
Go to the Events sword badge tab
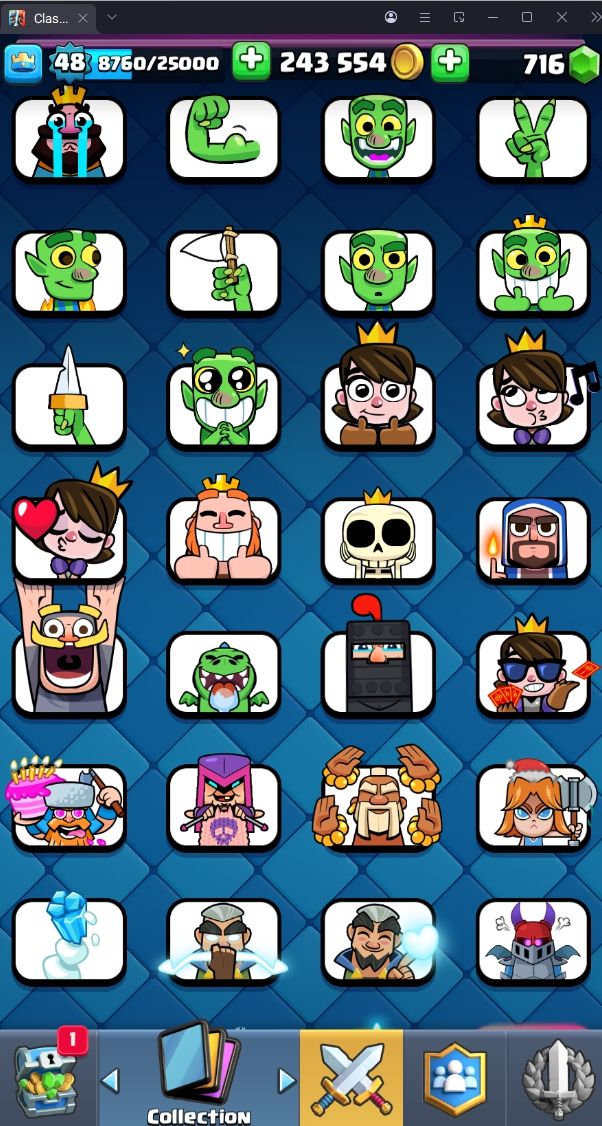(x=555, y=1078)
